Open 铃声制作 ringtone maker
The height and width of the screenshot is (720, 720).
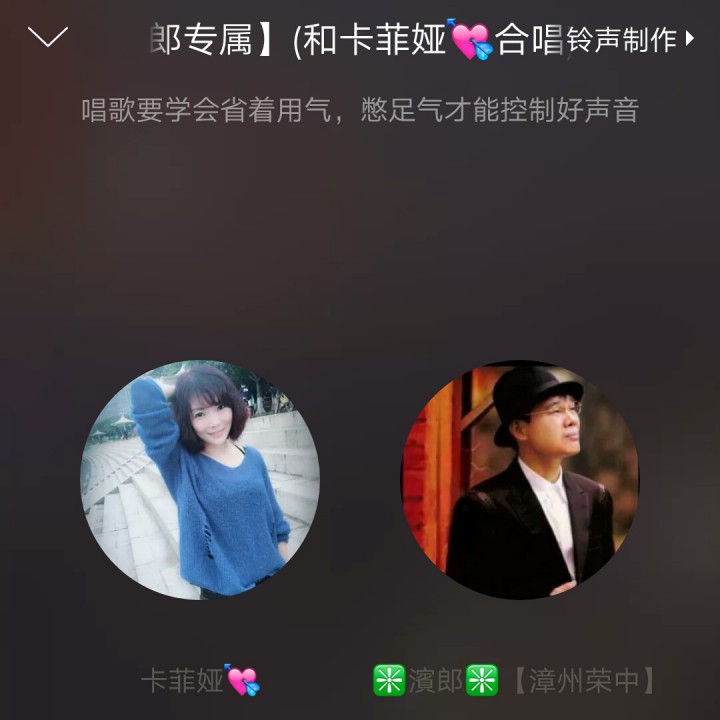(x=630, y=40)
